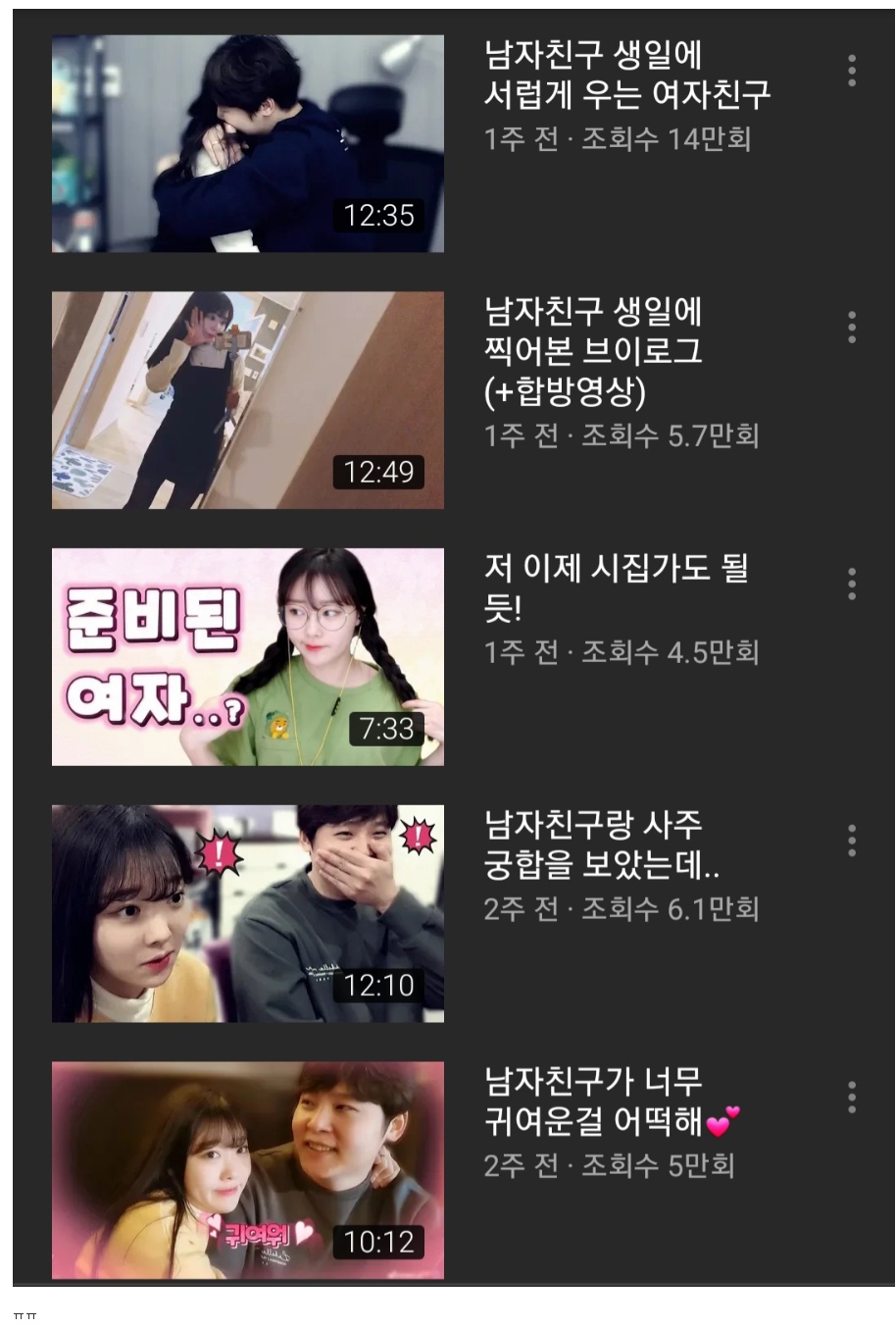This screenshot has height=1328, width=896.
Task: Play the '찍어본 브이로그 (+합방영상)' video
Action: pyautogui.click(x=247, y=400)
